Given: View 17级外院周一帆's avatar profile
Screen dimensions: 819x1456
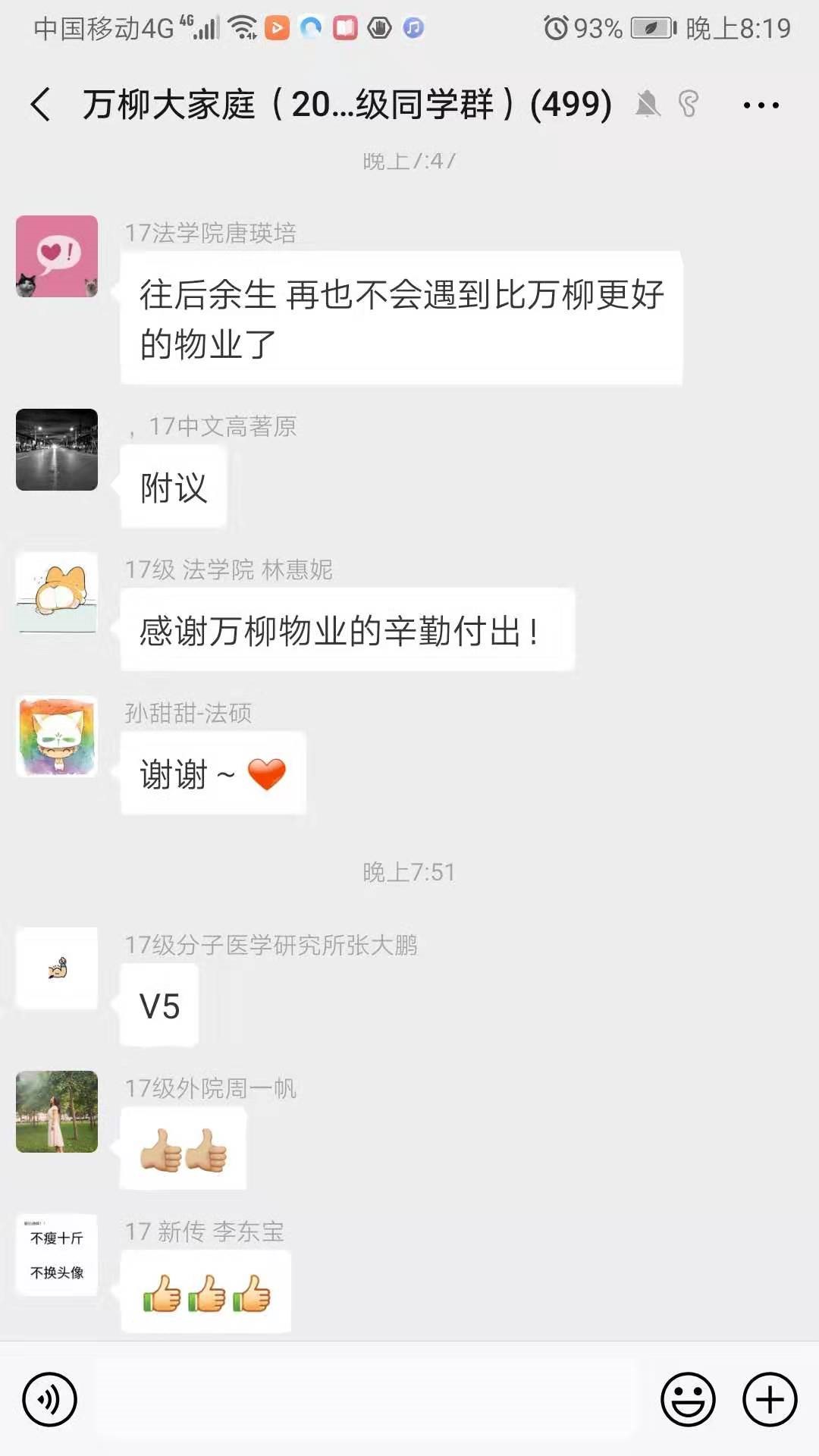Looking at the screenshot, I should (57, 1112).
